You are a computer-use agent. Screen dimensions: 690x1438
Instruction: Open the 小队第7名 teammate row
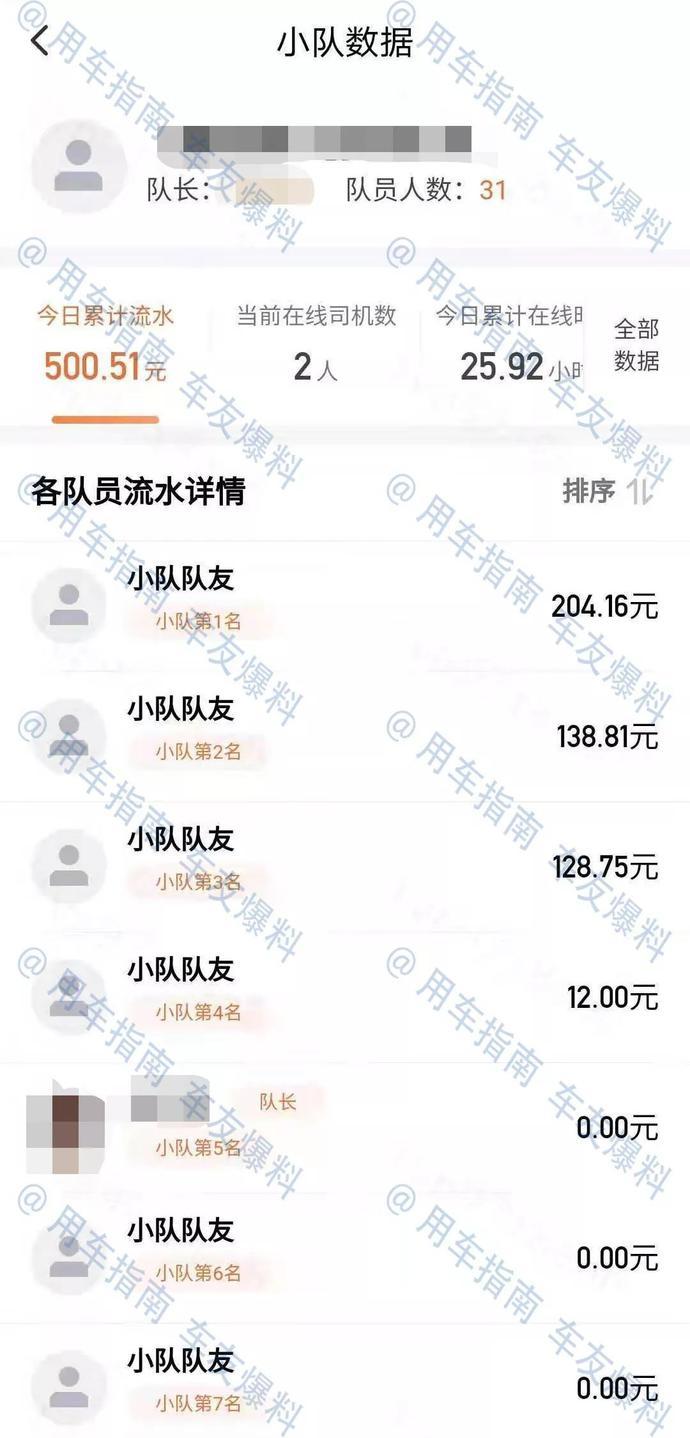345,1387
